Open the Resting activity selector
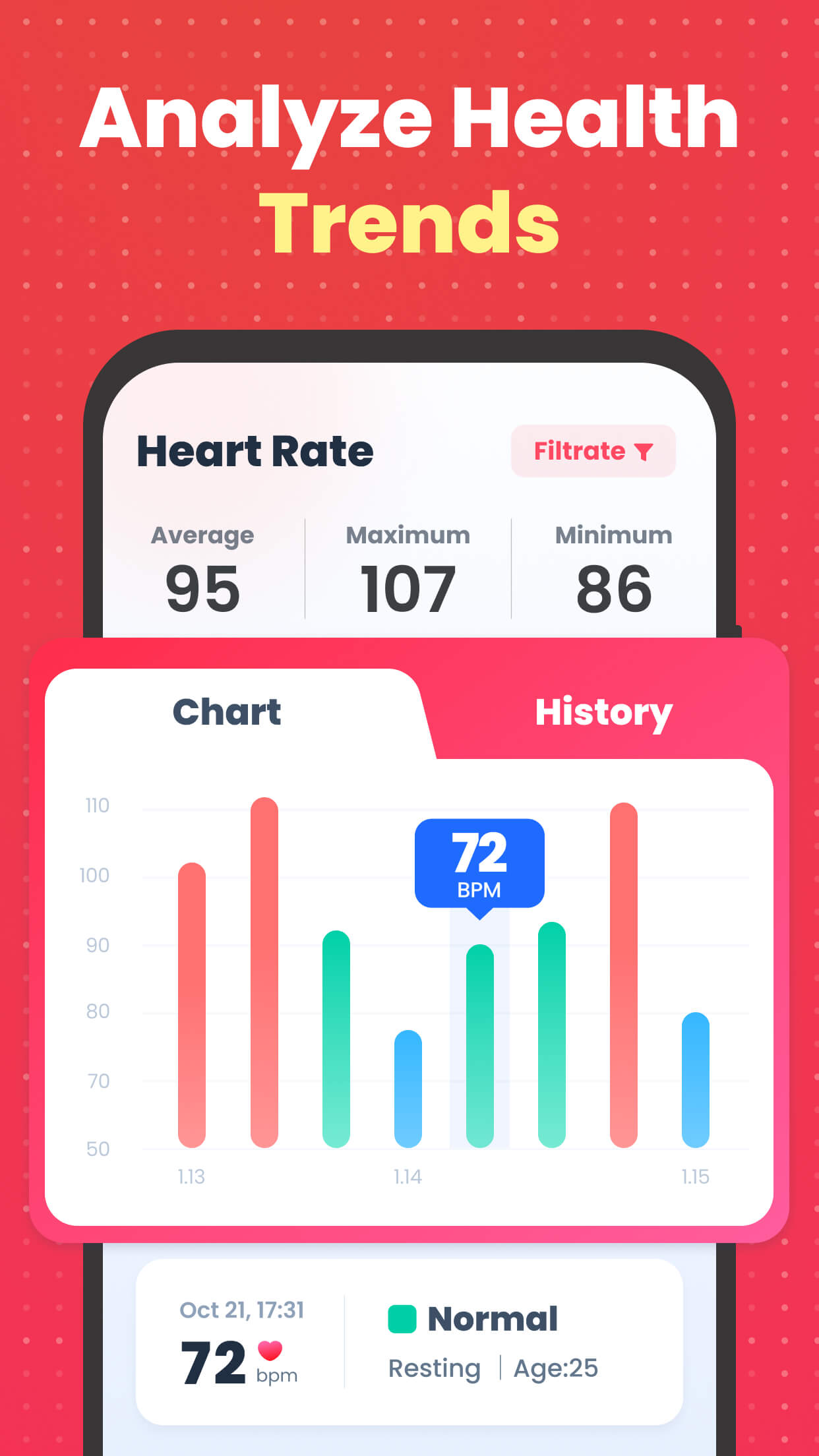 [433, 1368]
